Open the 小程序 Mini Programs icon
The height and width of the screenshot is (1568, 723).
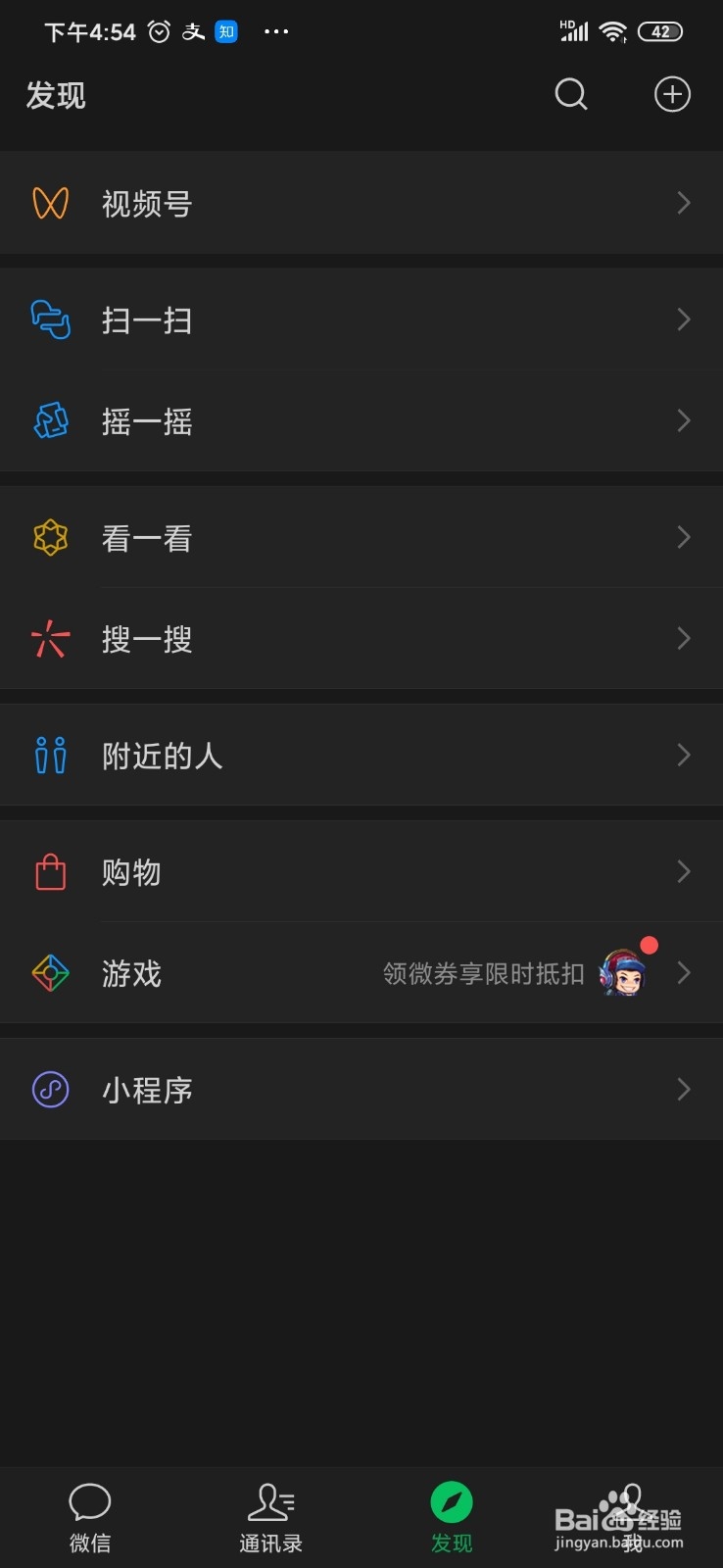tap(50, 1090)
